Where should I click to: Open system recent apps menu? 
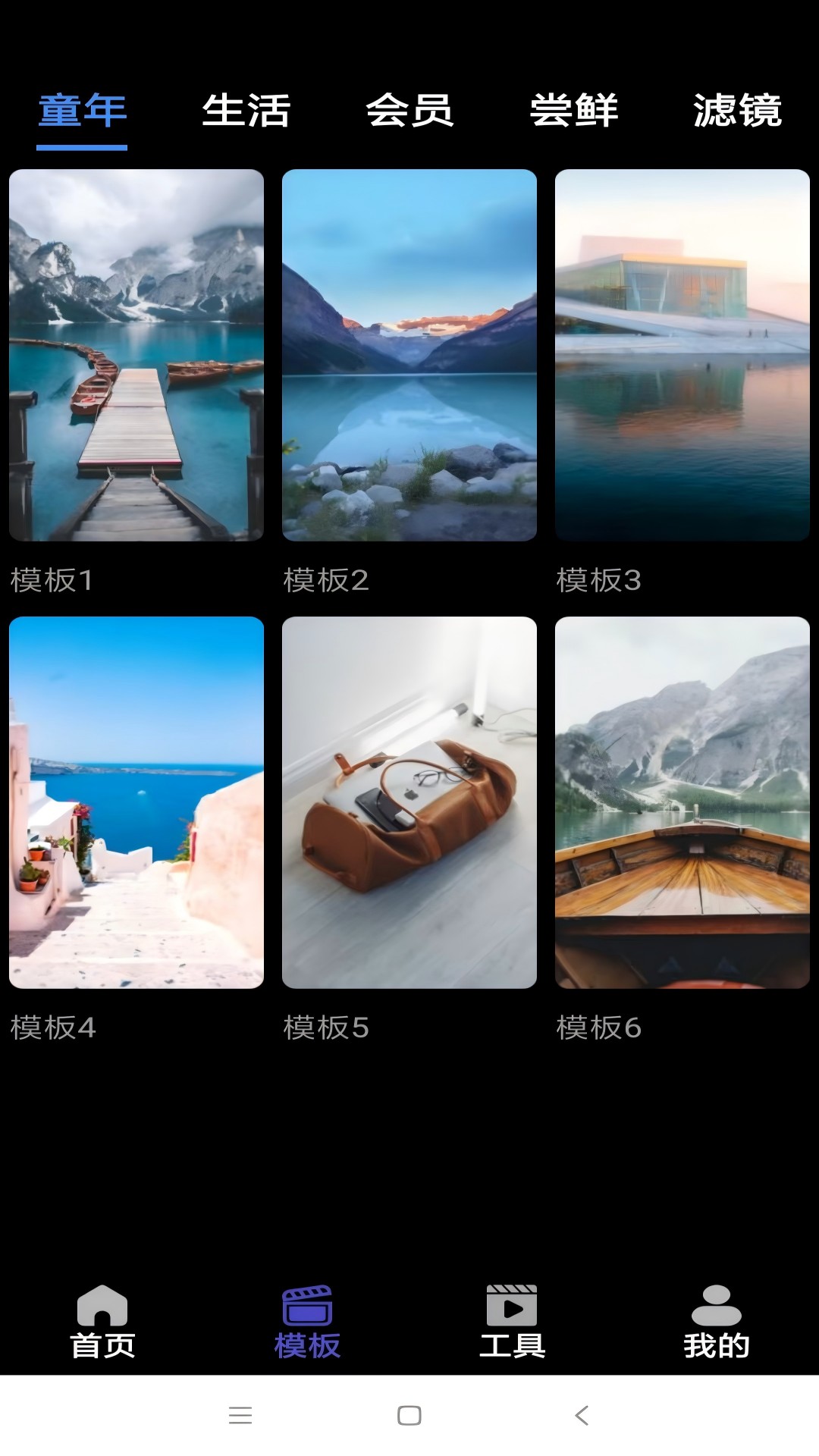coord(240,1415)
